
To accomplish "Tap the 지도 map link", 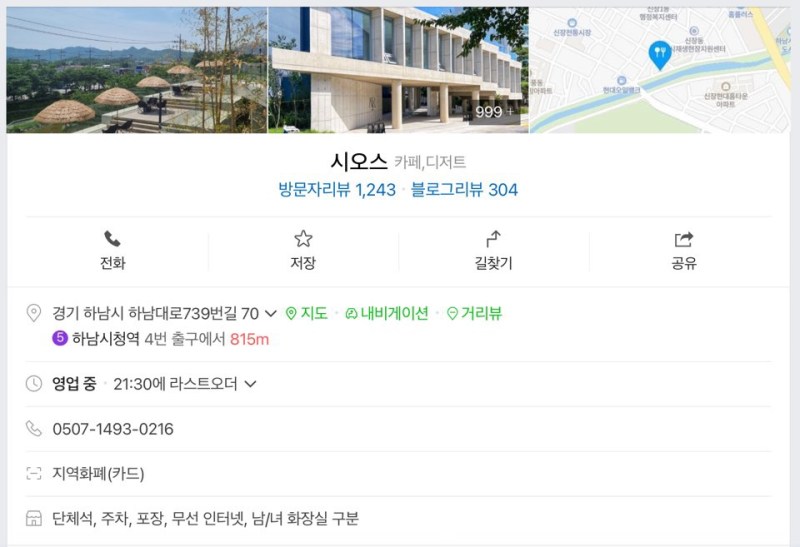I will click(x=307, y=314).
